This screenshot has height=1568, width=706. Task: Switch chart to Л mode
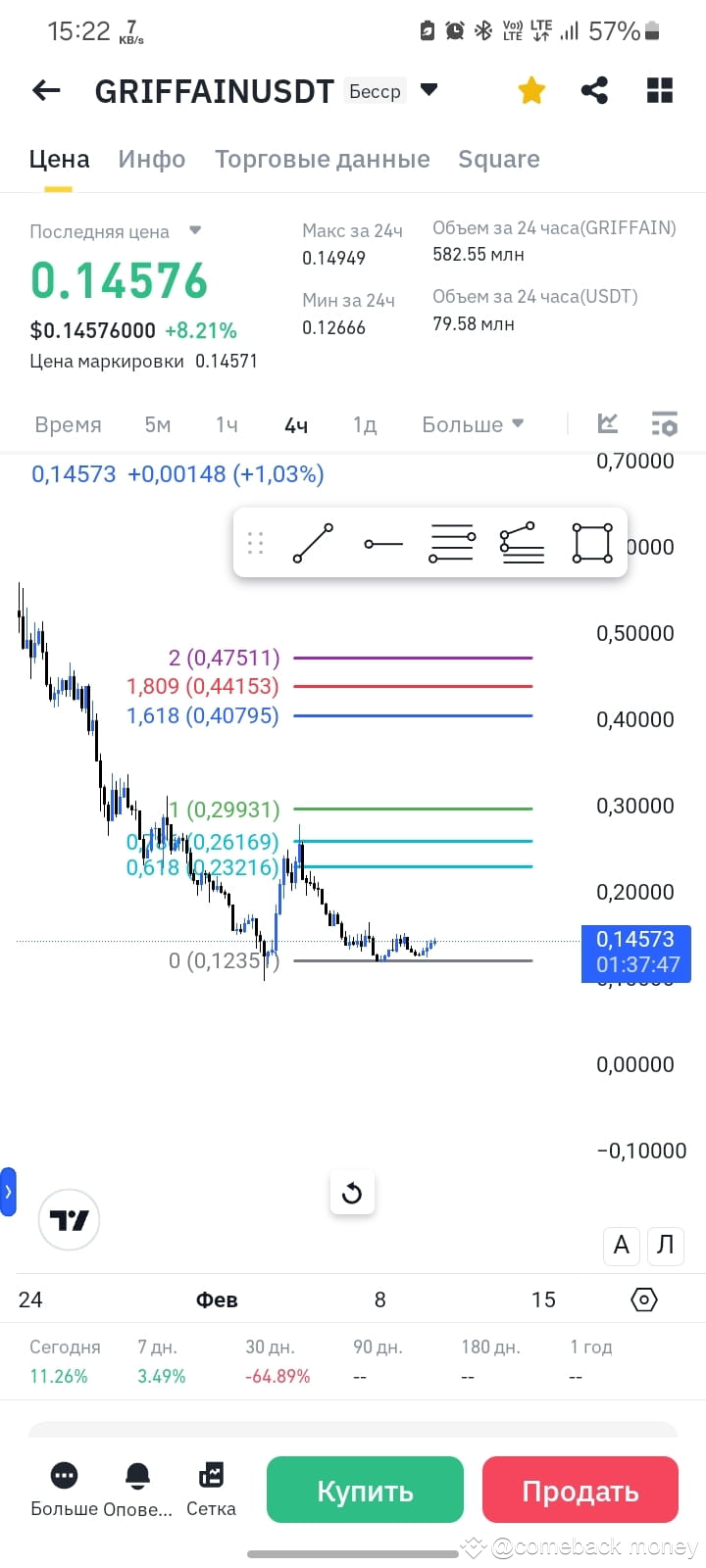click(x=665, y=1246)
